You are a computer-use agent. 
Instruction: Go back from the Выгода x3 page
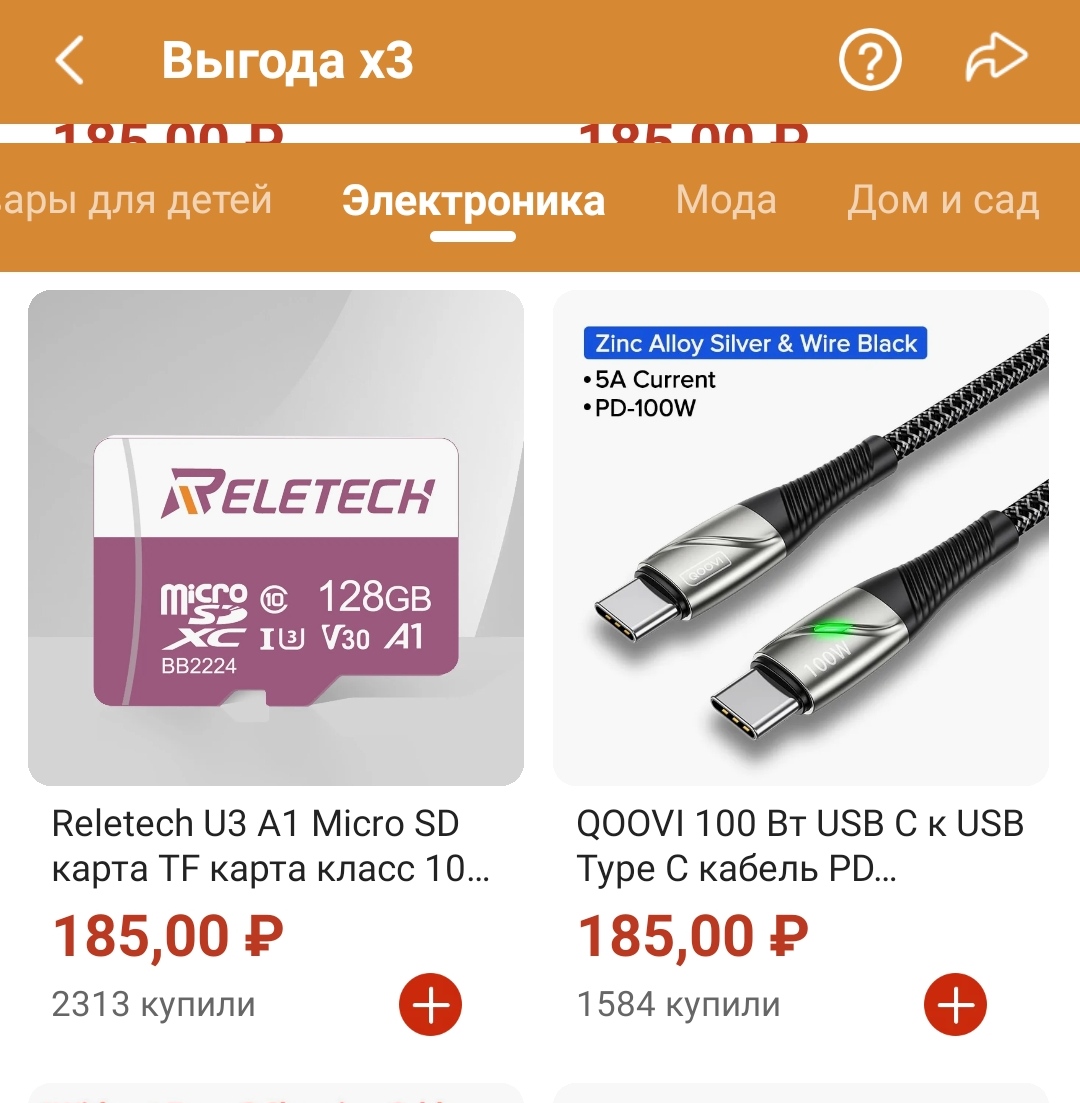[70, 61]
